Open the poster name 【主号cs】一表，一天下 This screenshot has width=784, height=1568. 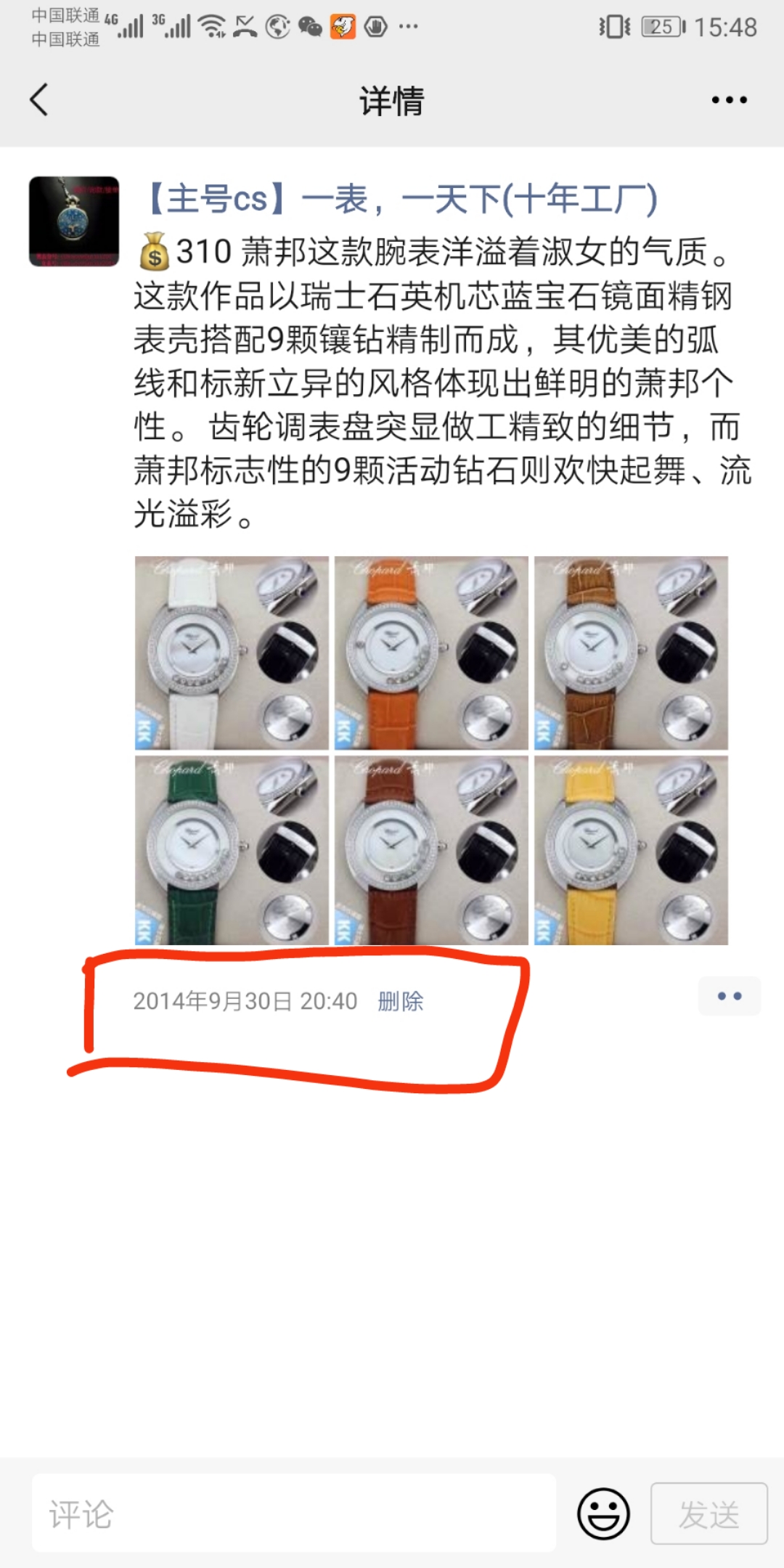click(399, 201)
